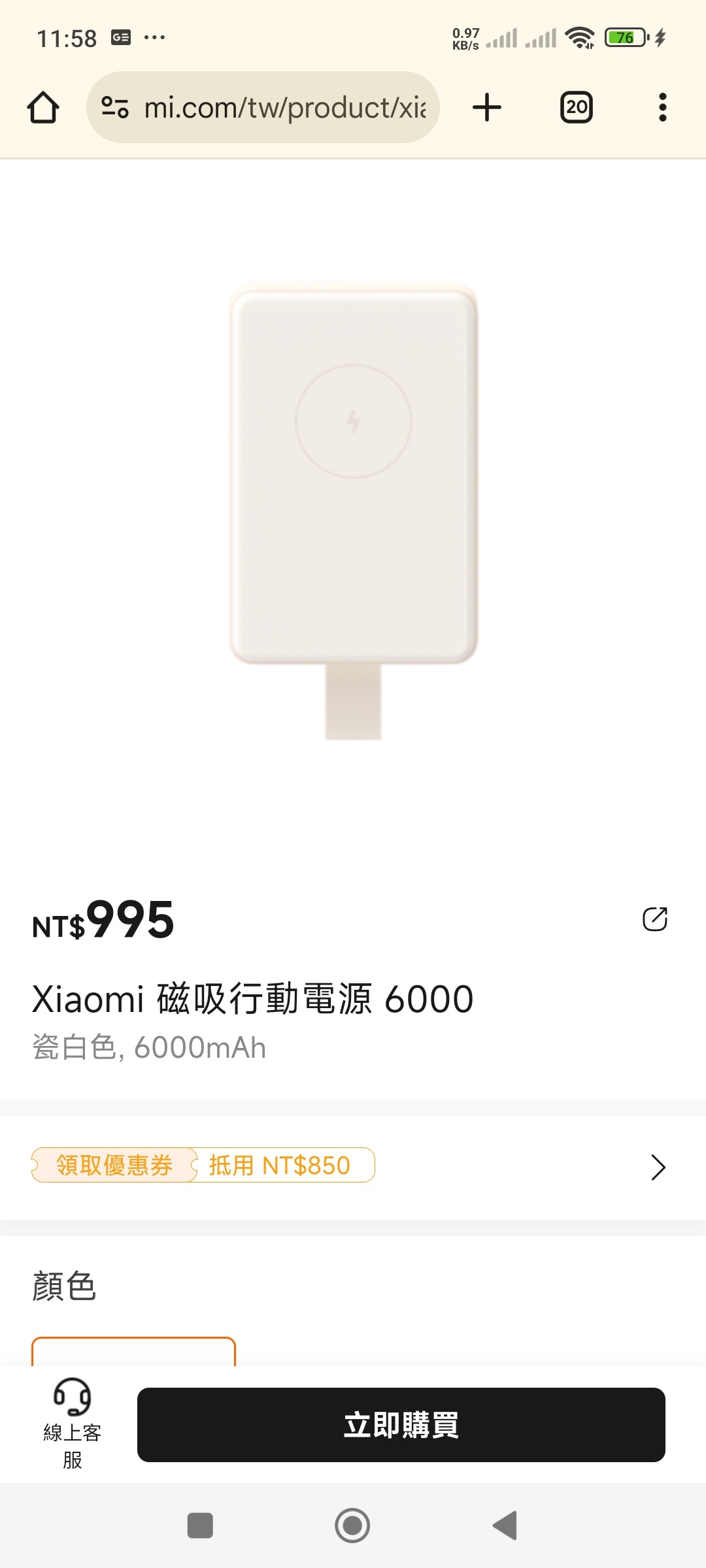Open the tab switcher showing 20 tabs
Screen dimensions: 706x1568
point(576,108)
